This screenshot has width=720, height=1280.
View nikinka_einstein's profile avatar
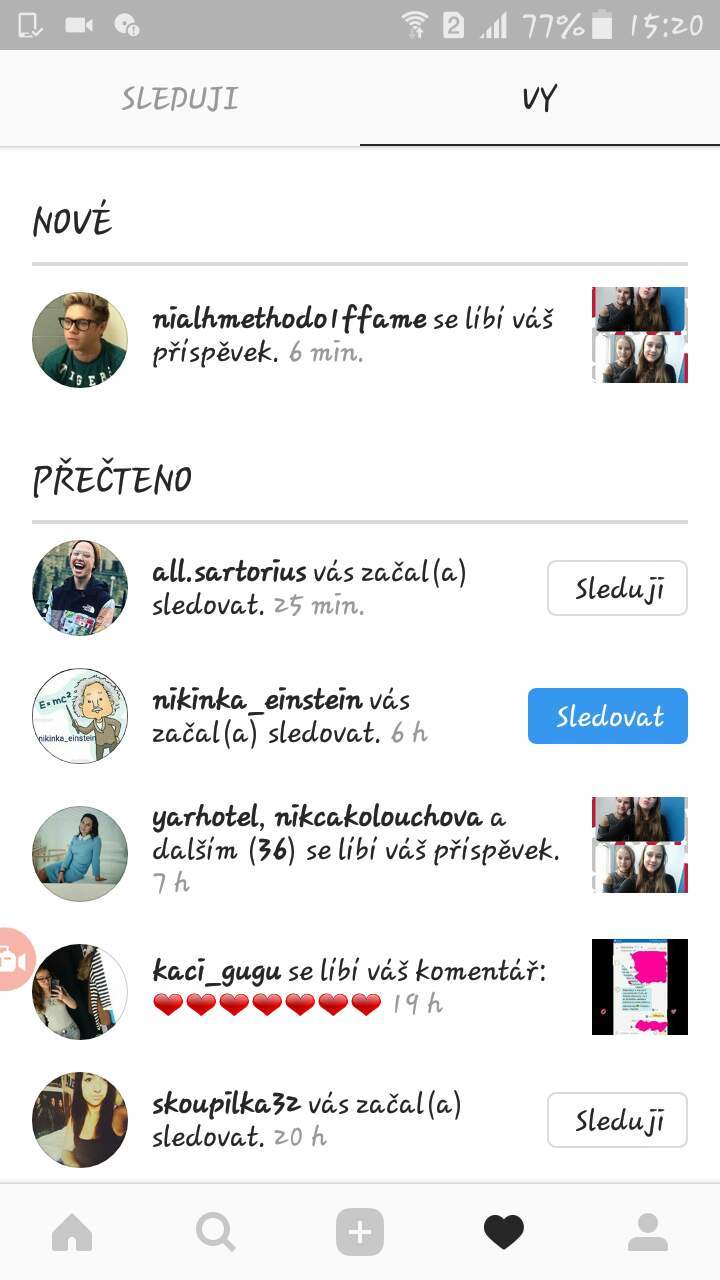coord(80,716)
